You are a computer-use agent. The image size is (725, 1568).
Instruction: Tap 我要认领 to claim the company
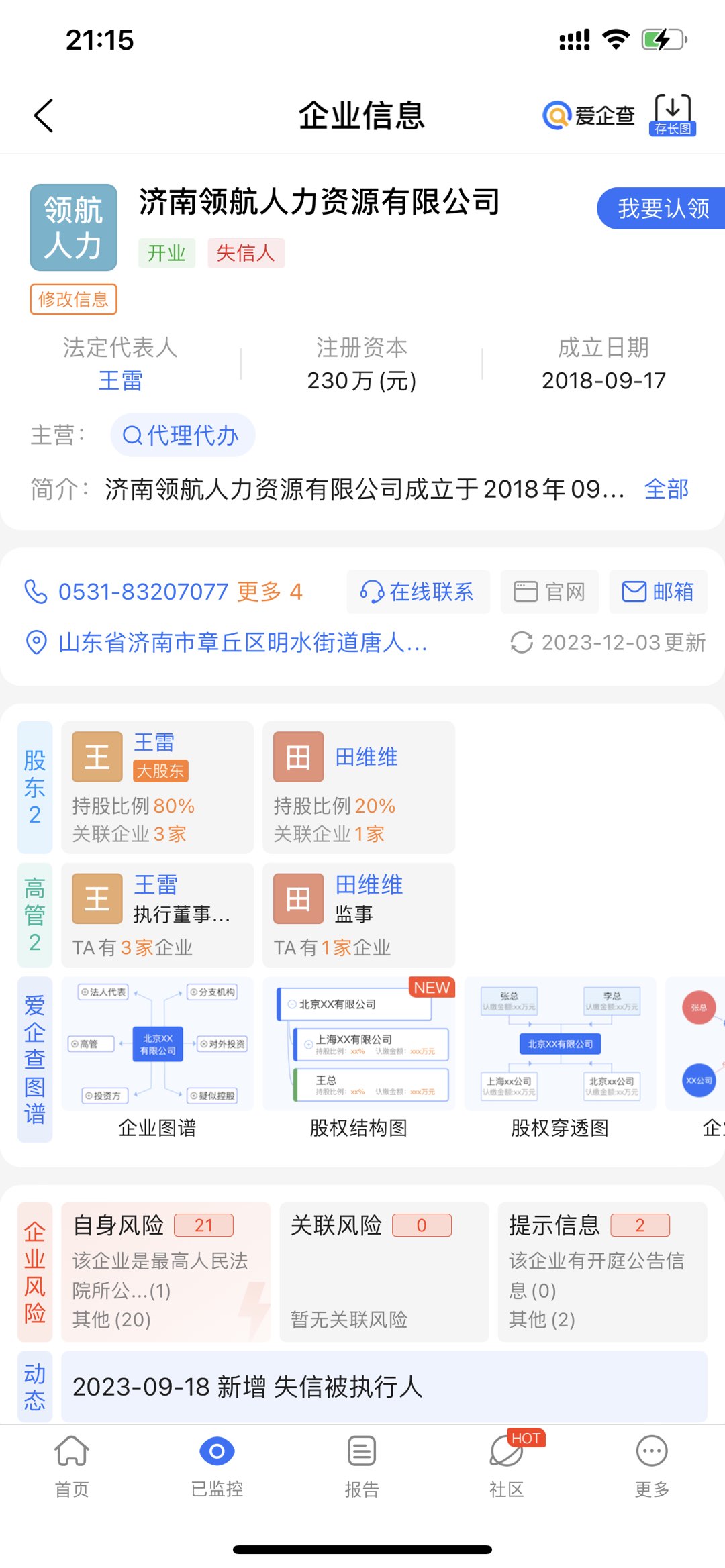[x=663, y=208]
